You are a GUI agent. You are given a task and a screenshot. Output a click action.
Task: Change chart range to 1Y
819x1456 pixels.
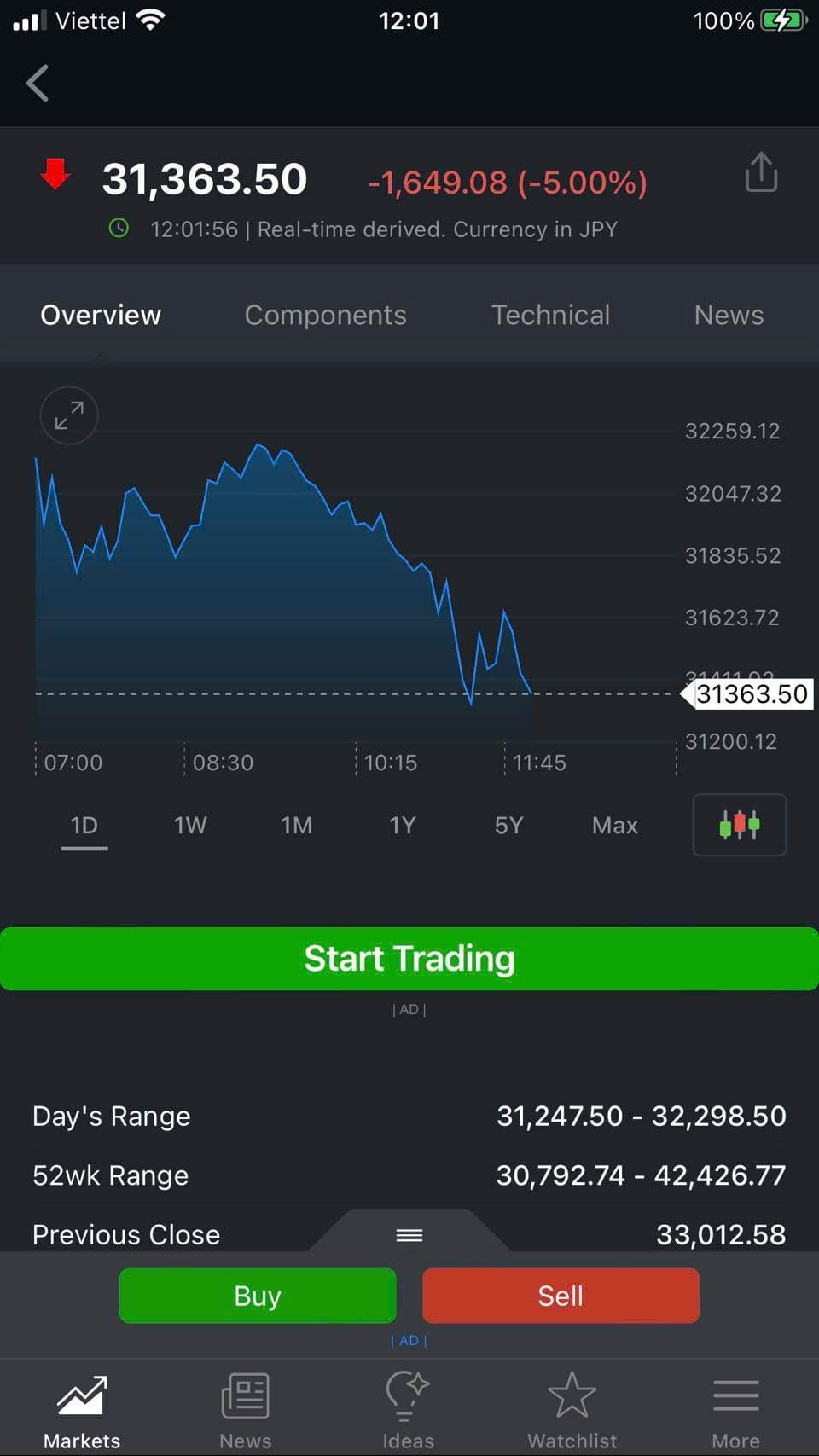click(402, 825)
